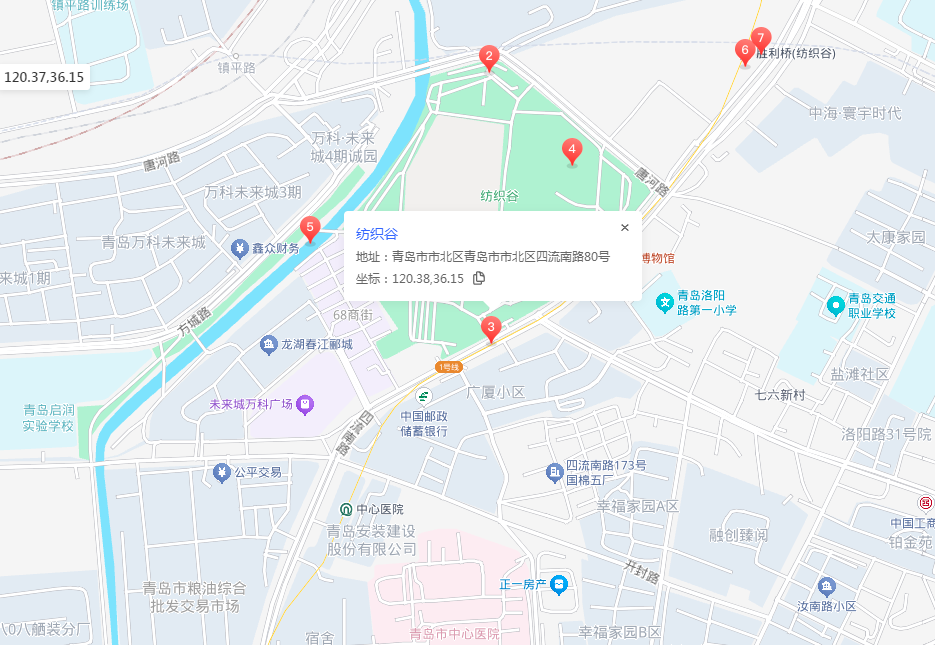Select map marker number 7

pos(762,38)
